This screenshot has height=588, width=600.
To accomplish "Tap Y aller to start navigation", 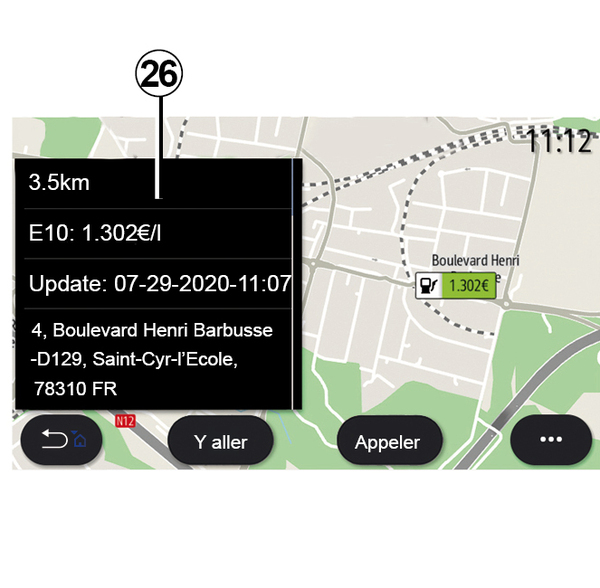I will [220, 441].
